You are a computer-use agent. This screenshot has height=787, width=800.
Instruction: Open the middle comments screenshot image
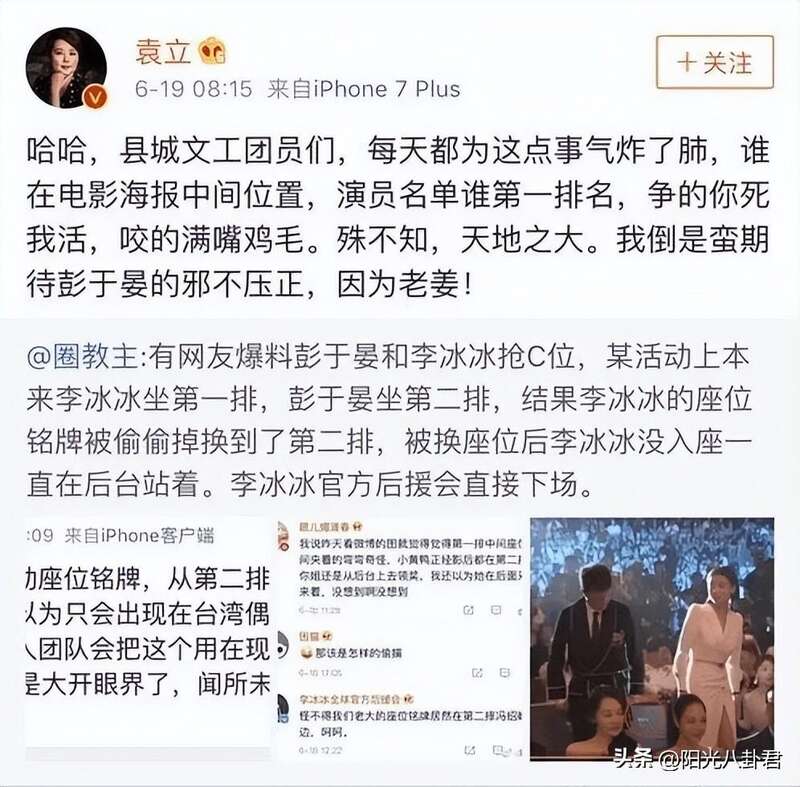click(399, 638)
